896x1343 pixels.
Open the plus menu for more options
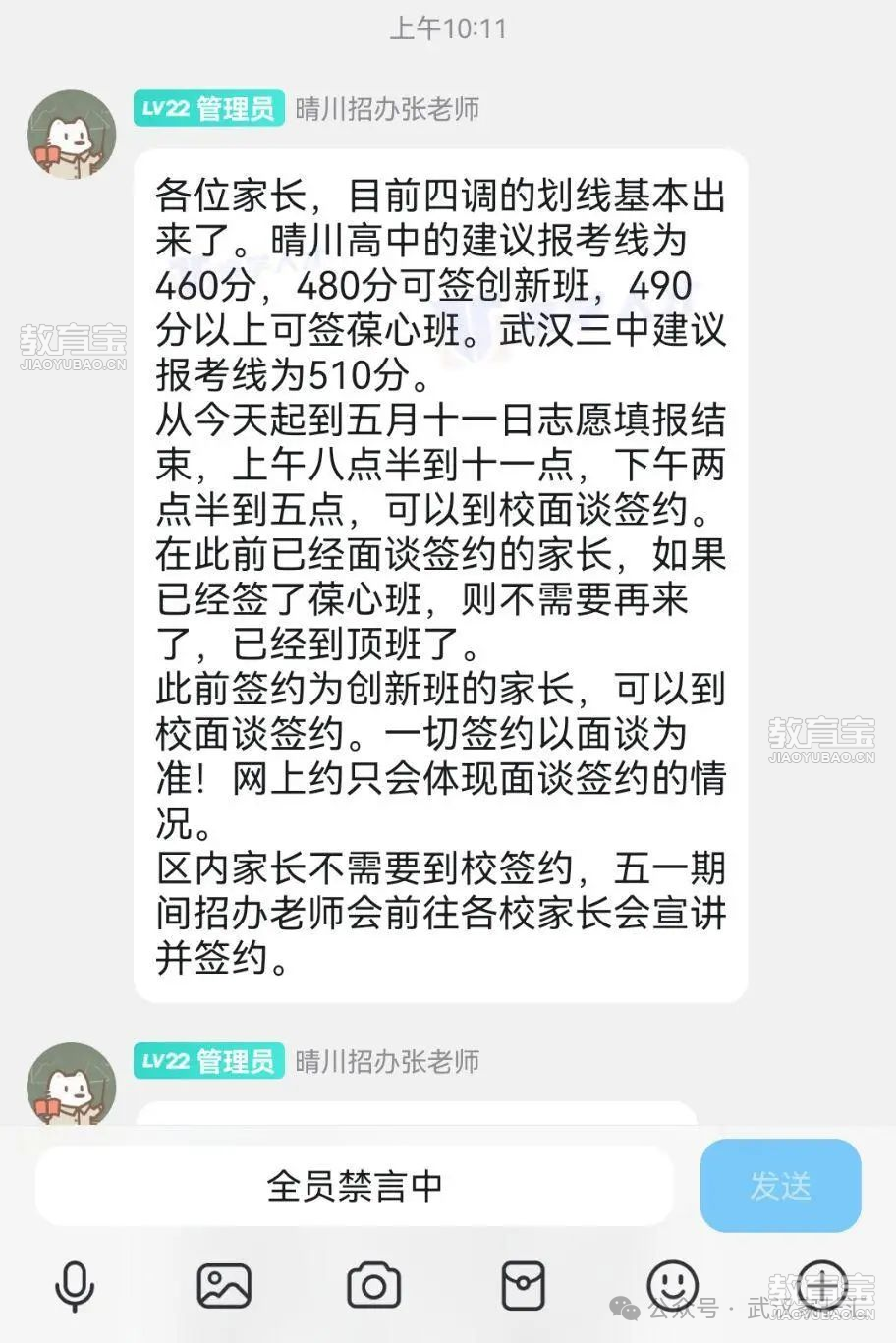pos(821,1285)
